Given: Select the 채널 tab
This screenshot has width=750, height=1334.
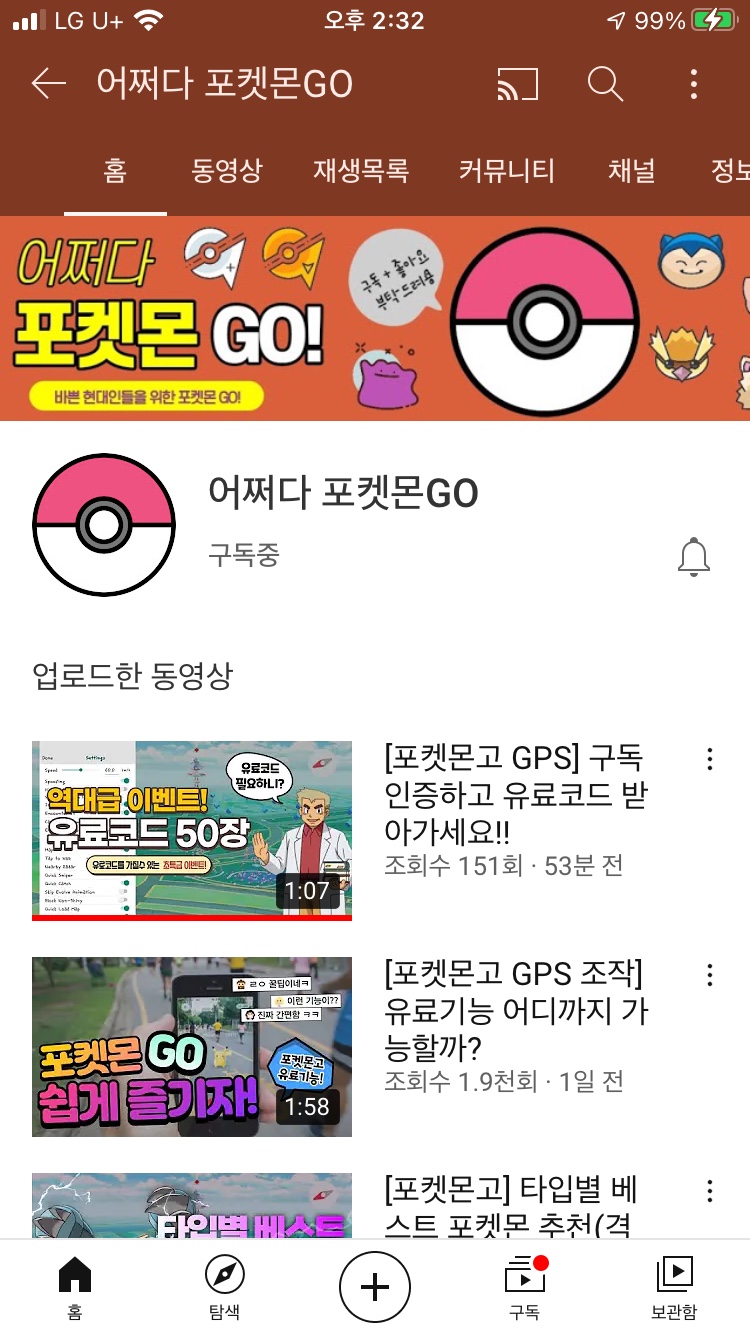Looking at the screenshot, I should (x=631, y=171).
